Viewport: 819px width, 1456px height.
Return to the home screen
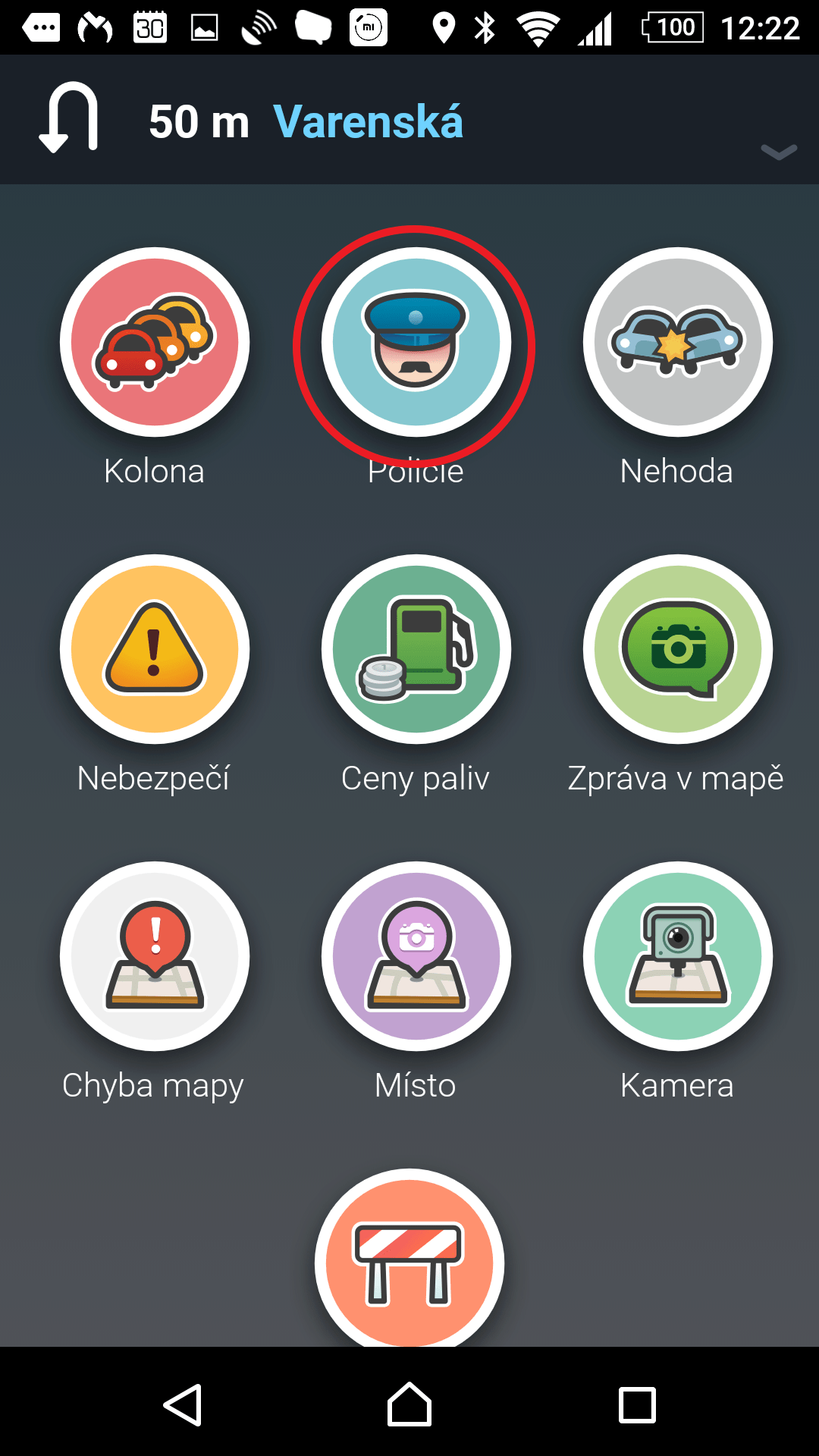409,1405
